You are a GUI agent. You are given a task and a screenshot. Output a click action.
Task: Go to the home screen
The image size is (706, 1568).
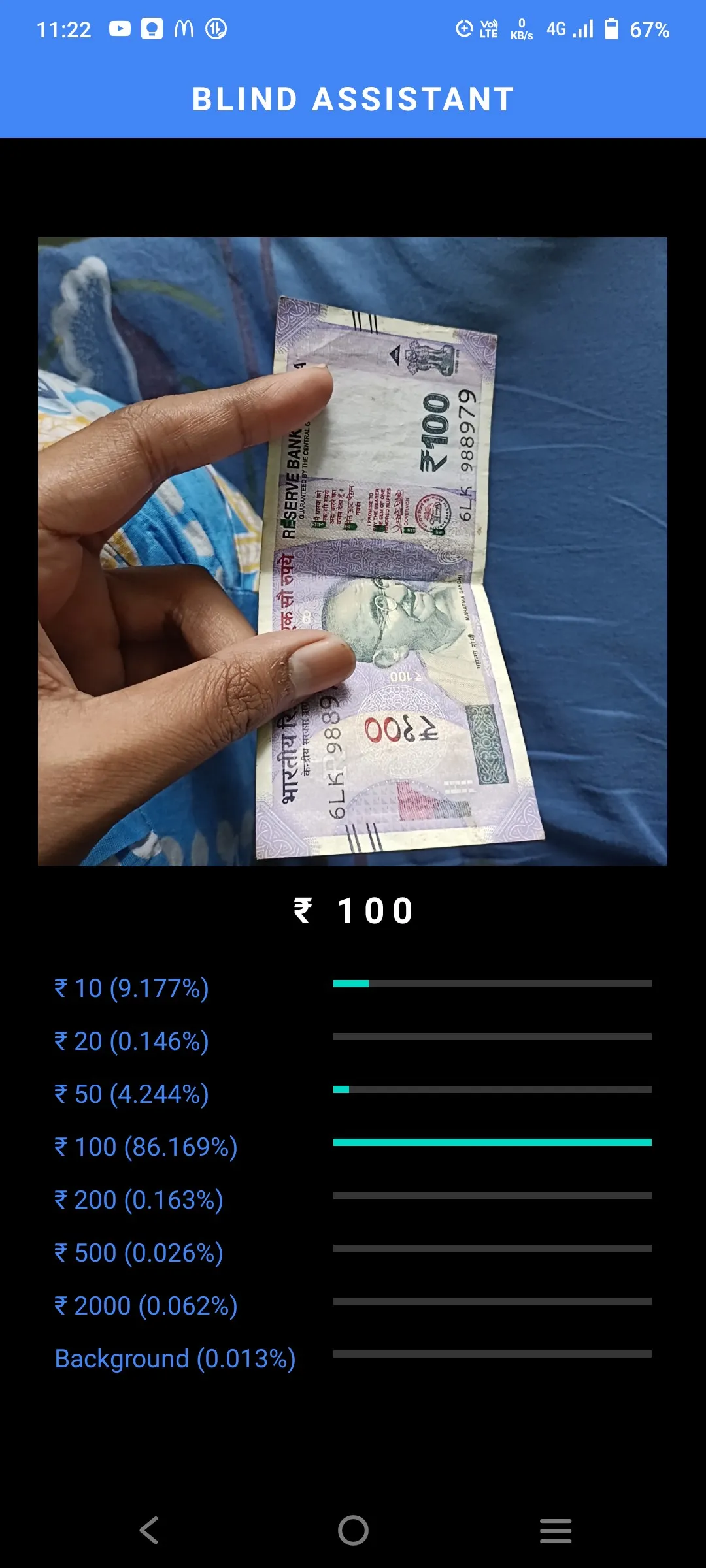(x=353, y=1530)
